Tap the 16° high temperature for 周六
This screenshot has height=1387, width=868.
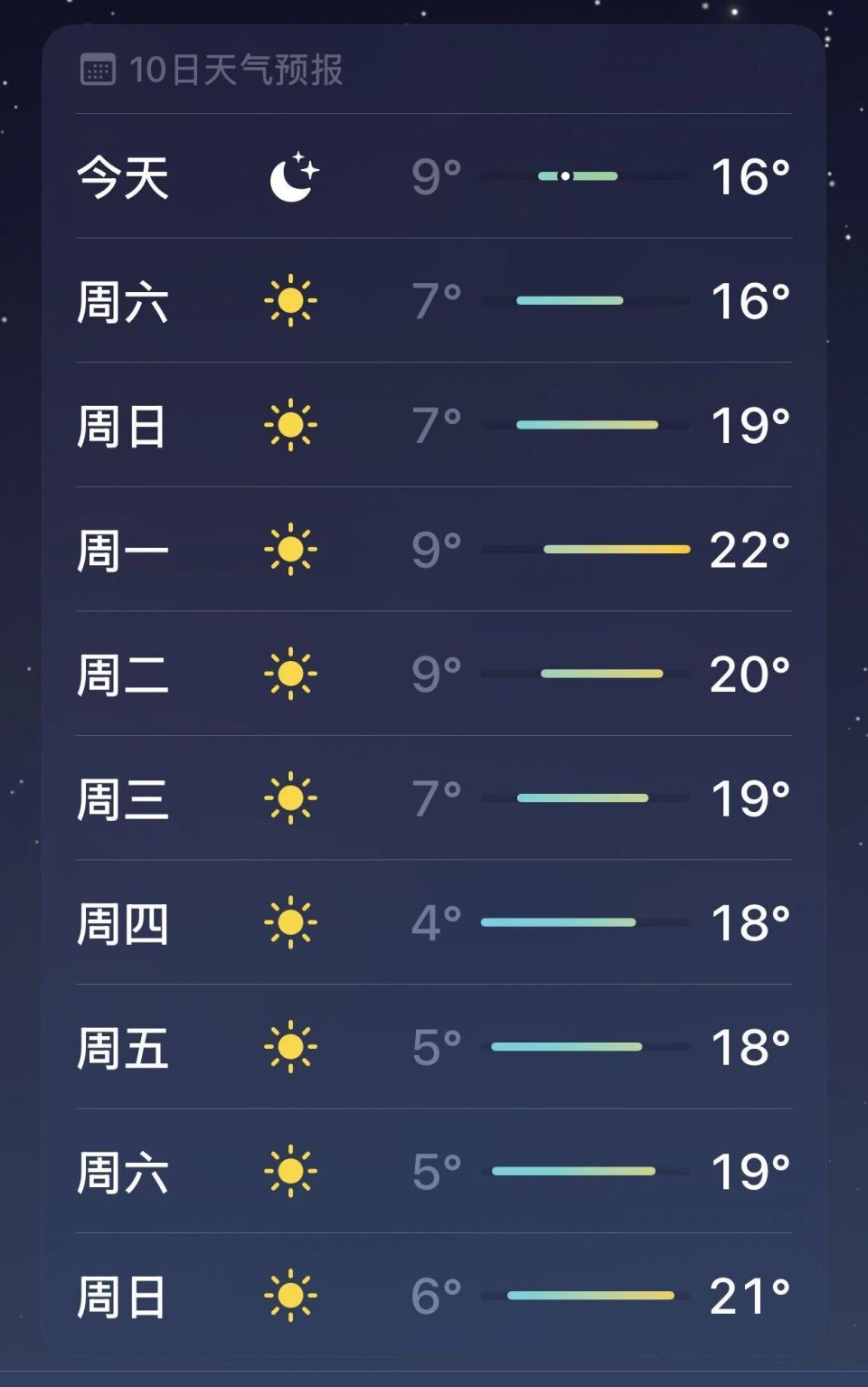(x=750, y=300)
